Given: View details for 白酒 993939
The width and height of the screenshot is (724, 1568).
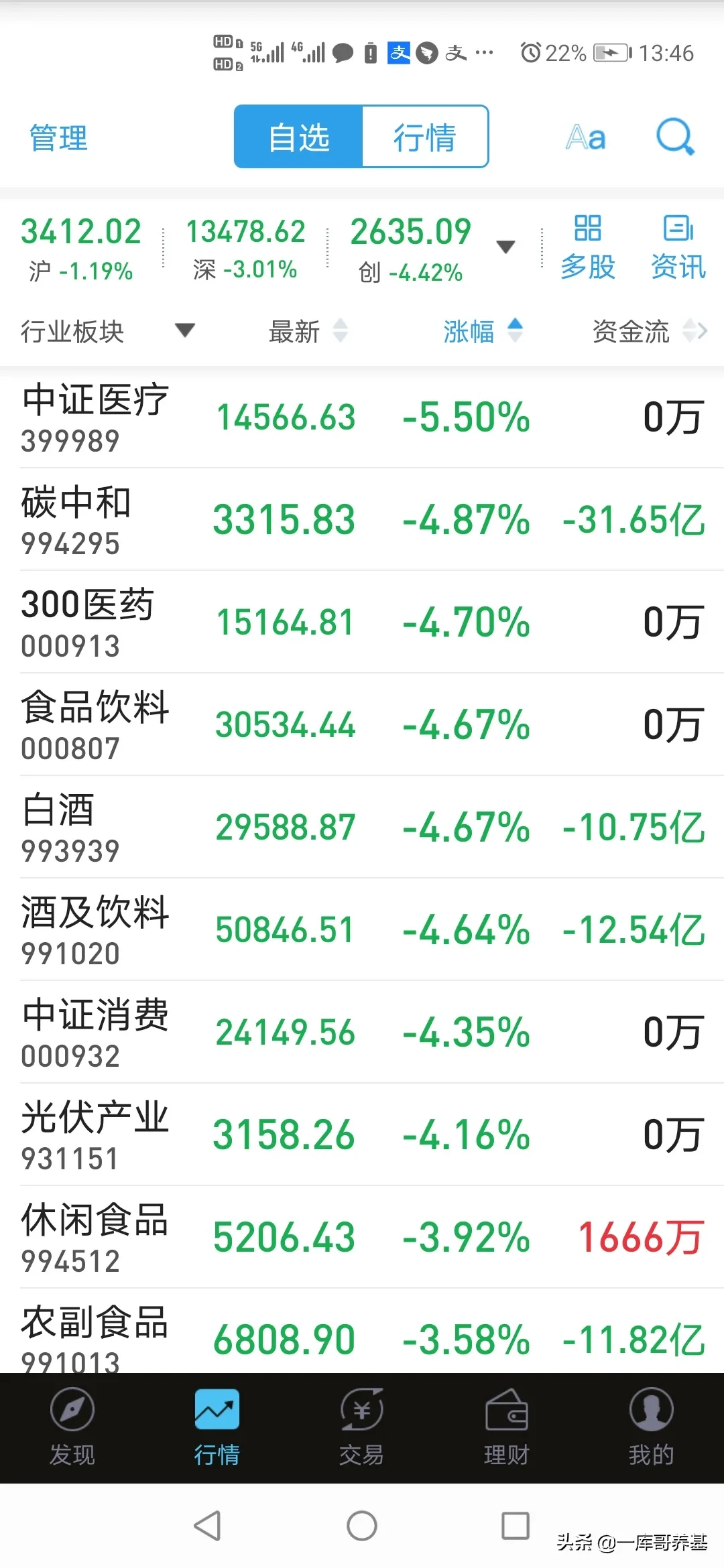Looking at the screenshot, I should pyautogui.click(x=362, y=828).
